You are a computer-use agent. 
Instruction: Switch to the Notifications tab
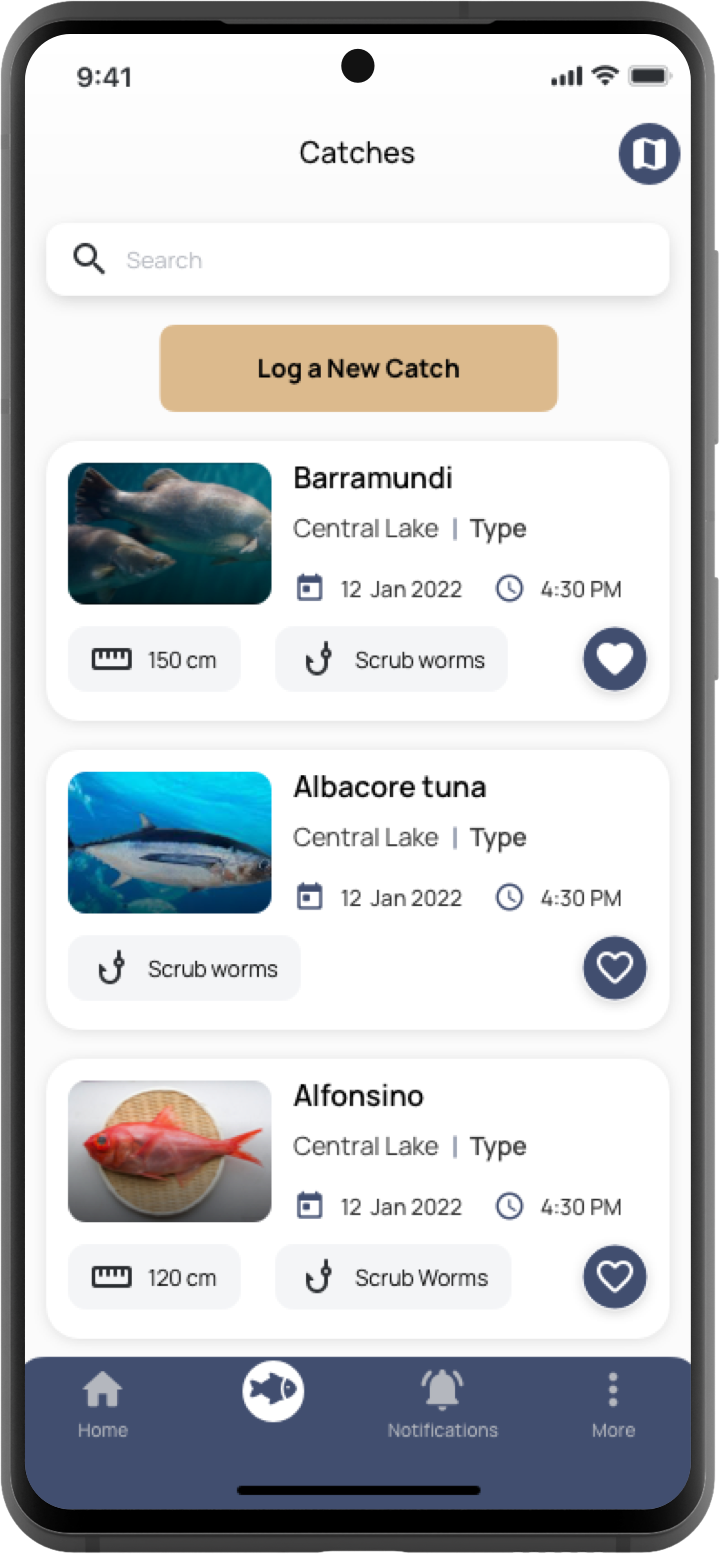[442, 1405]
